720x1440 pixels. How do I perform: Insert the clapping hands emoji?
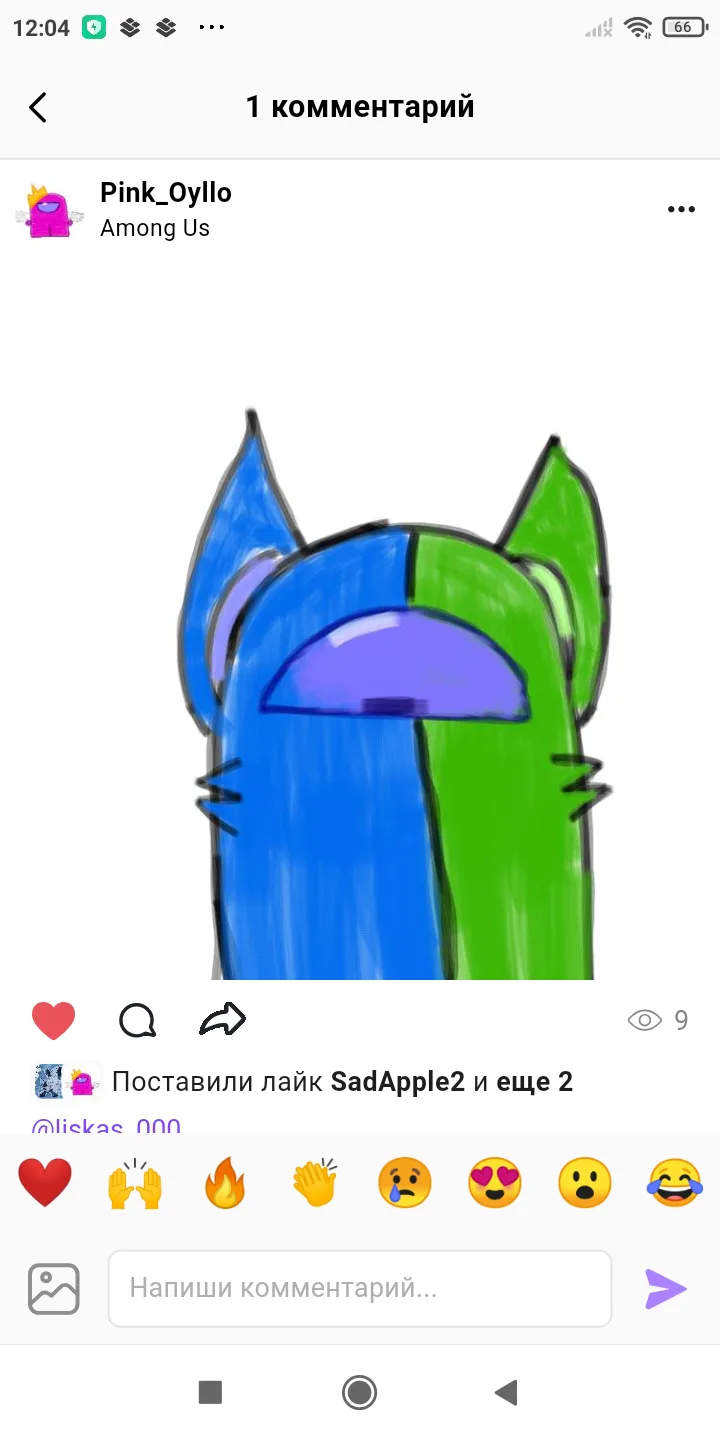point(315,1183)
